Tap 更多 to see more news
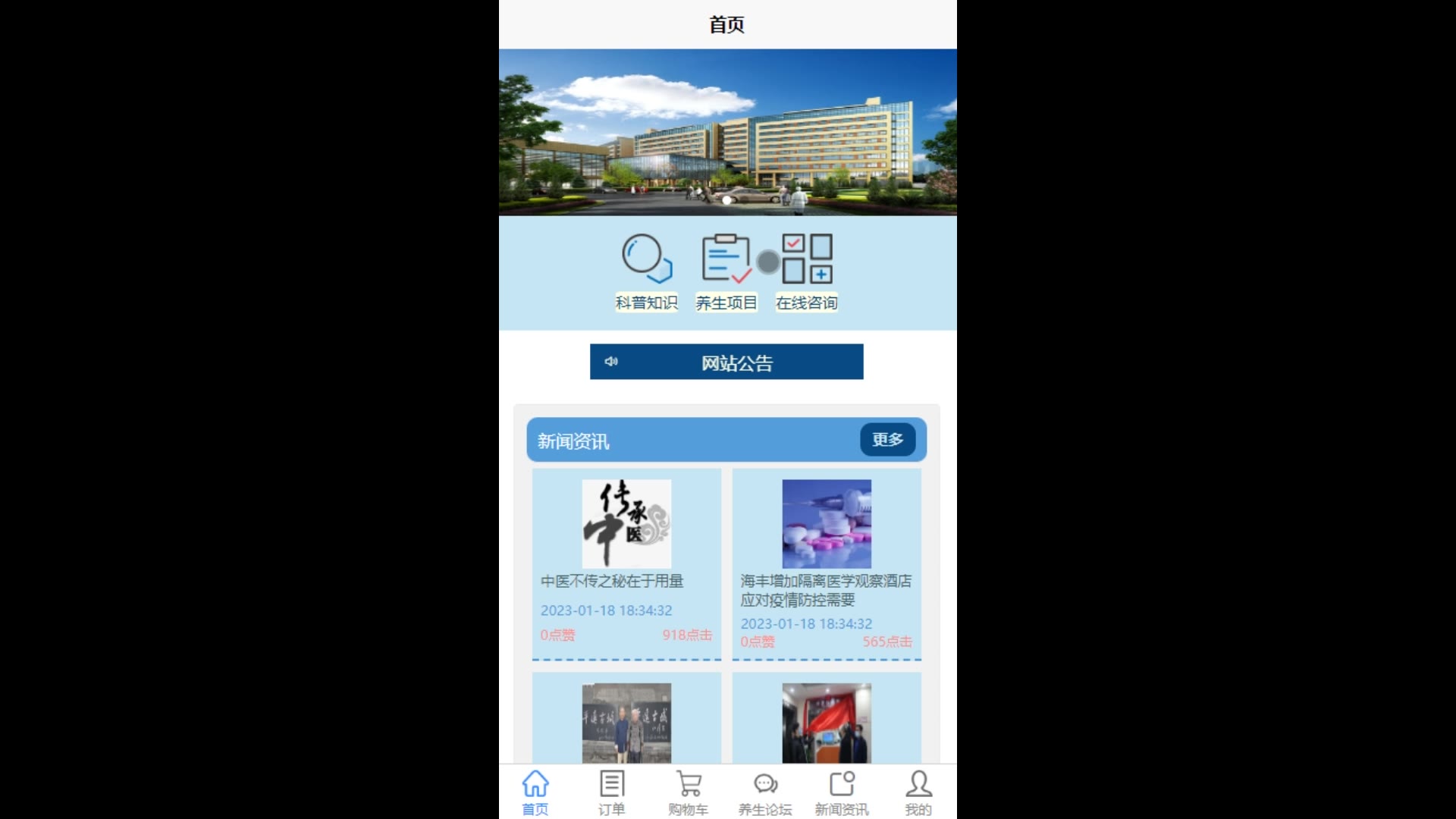Screen dimensions: 1456x819 887,440
